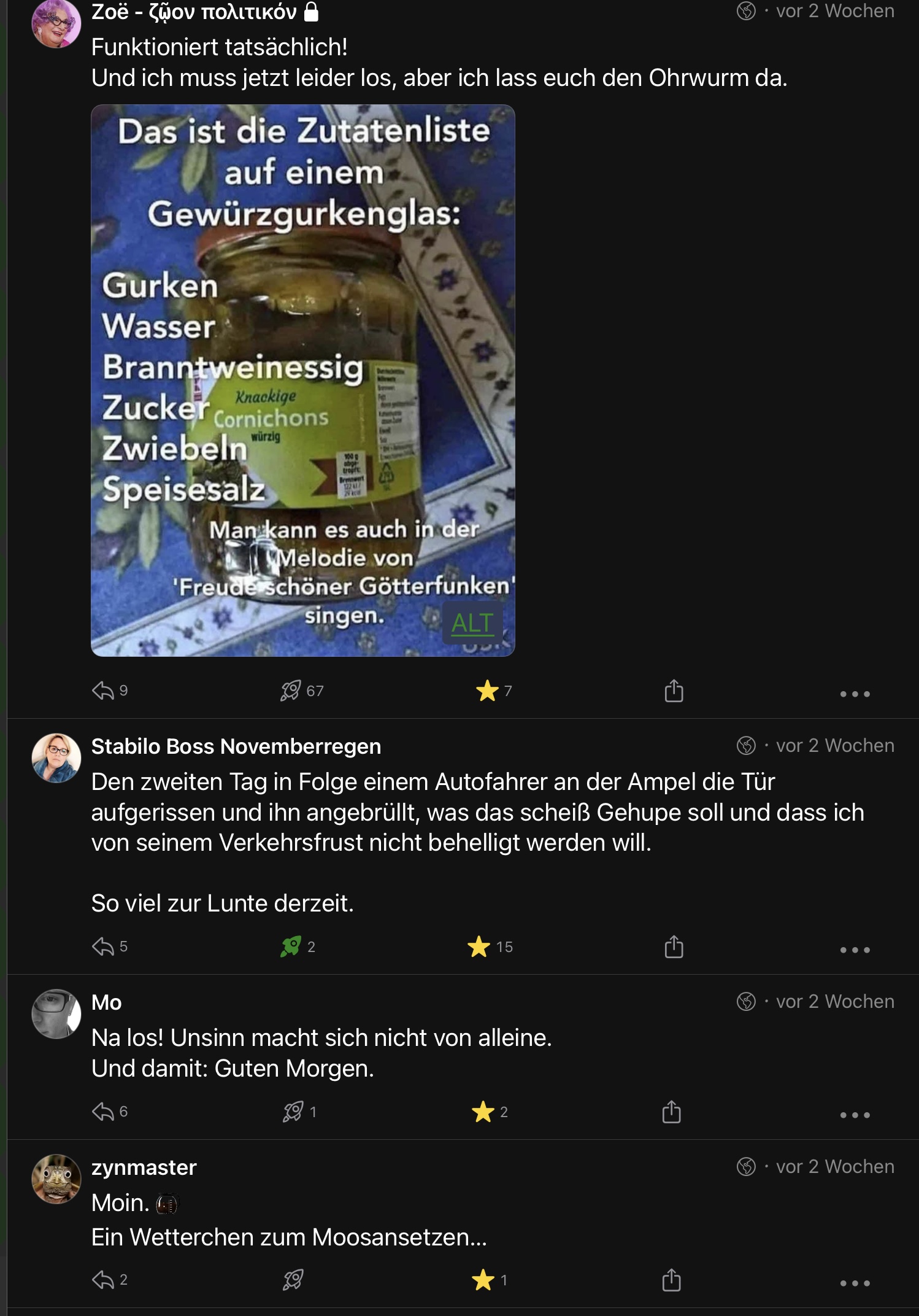
Task: Reply to Zoë's post
Action: [103, 691]
